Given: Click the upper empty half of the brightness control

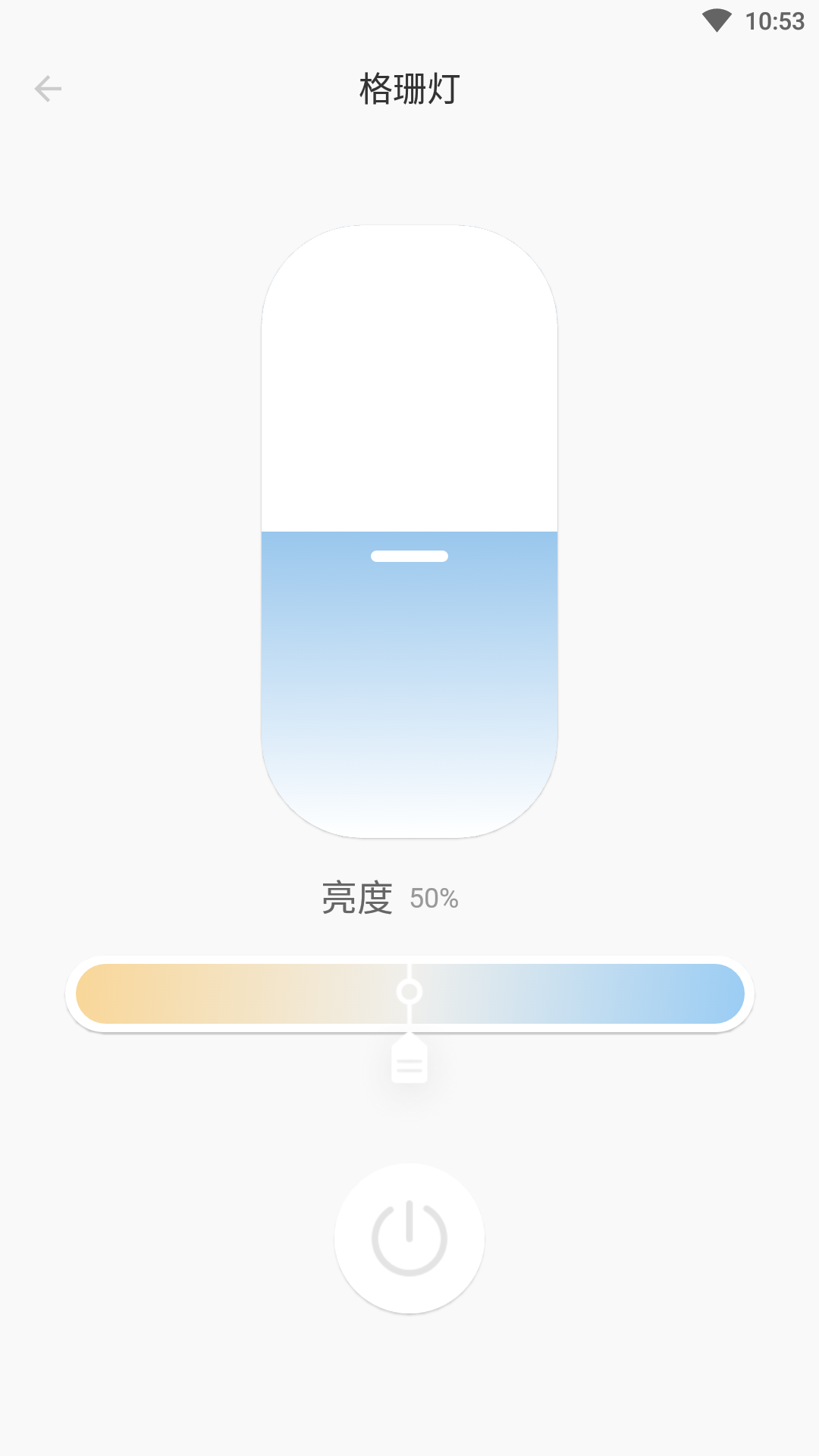Looking at the screenshot, I should point(409,379).
